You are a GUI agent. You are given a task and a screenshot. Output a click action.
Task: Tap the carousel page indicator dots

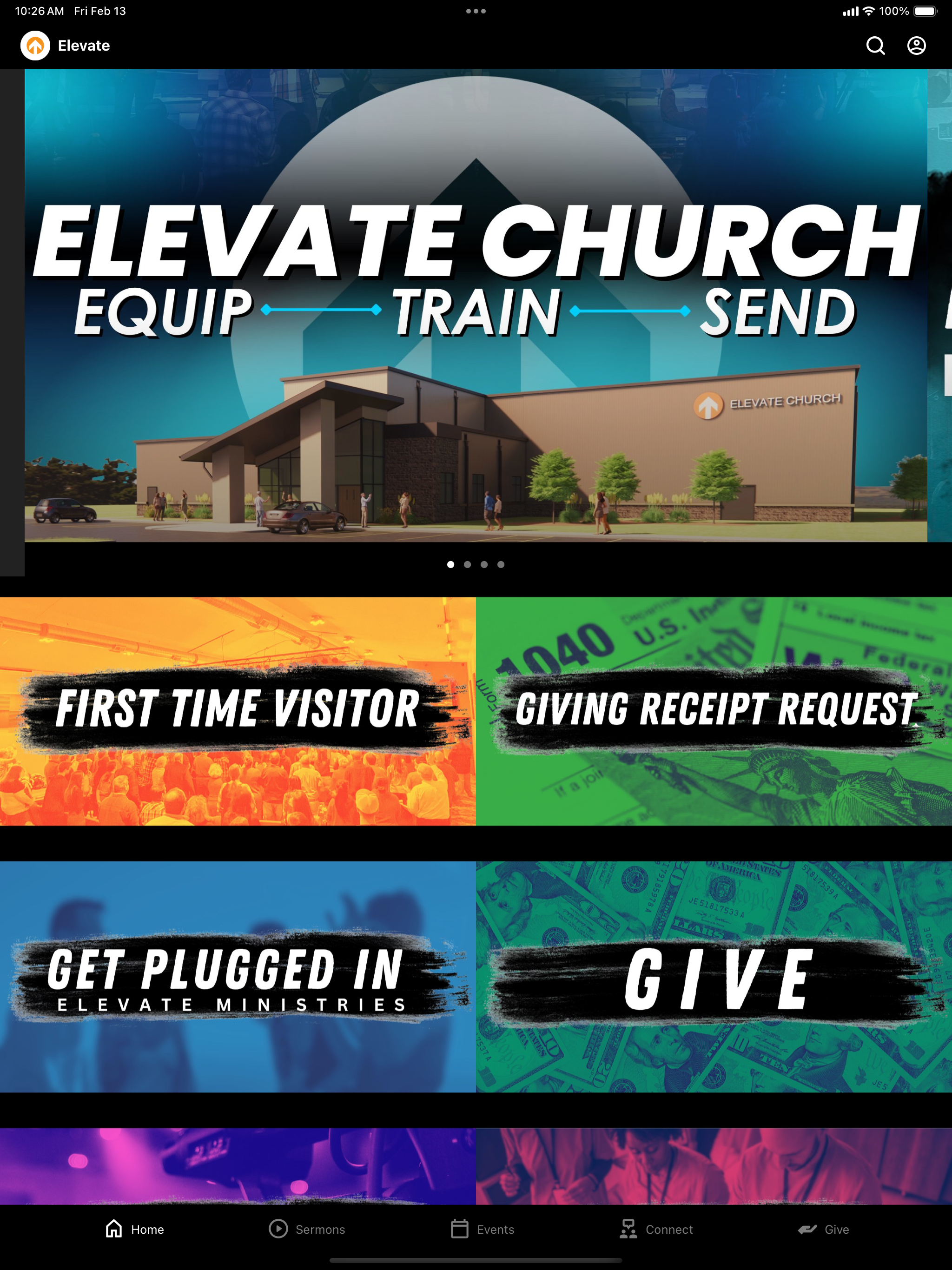point(476,564)
